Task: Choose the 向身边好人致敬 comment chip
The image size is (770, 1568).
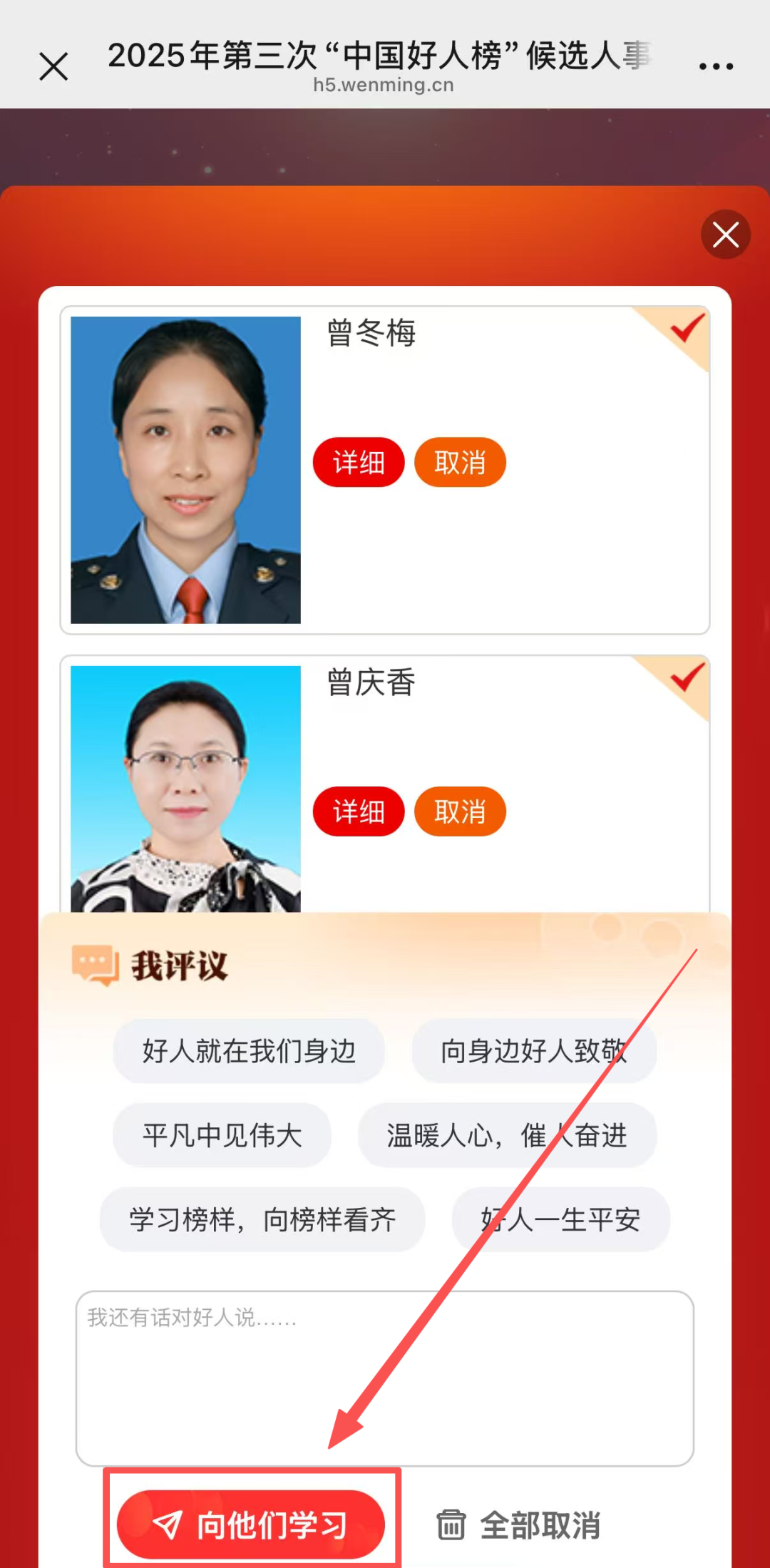Action: pos(534,1051)
